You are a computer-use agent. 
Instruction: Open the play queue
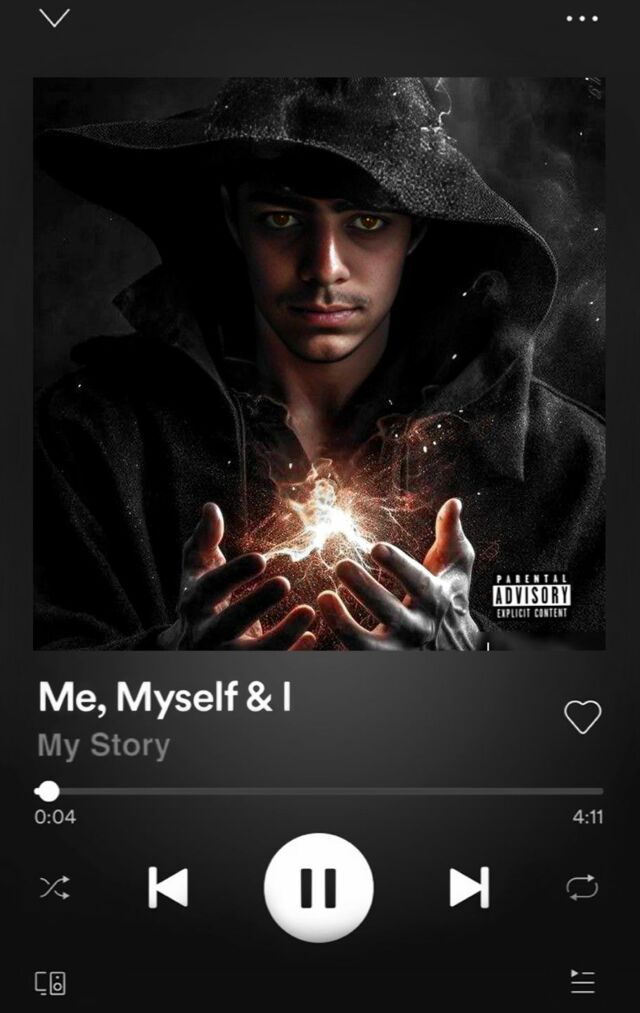click(582, 982)
